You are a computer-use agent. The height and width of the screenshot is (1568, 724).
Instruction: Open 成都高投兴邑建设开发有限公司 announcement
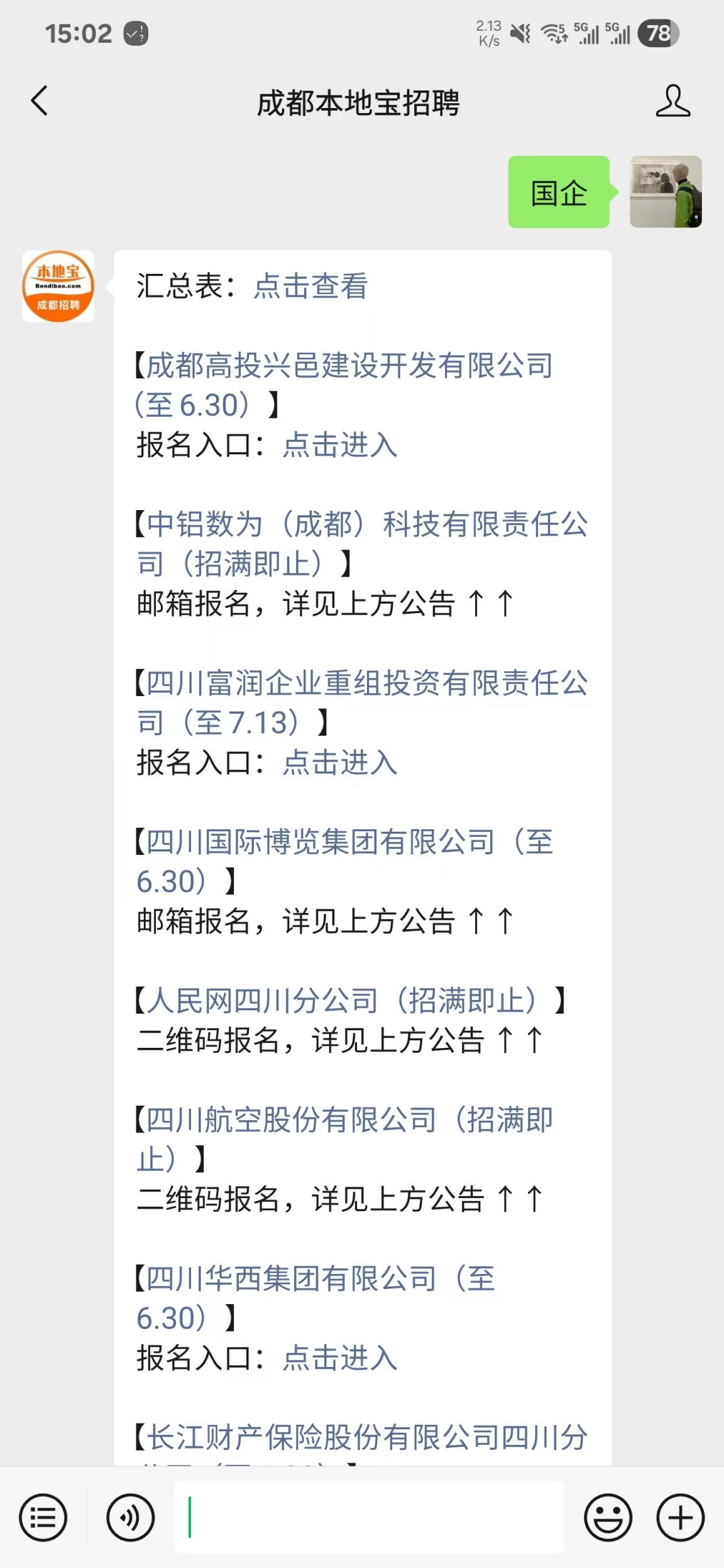[x=349, y=366]
